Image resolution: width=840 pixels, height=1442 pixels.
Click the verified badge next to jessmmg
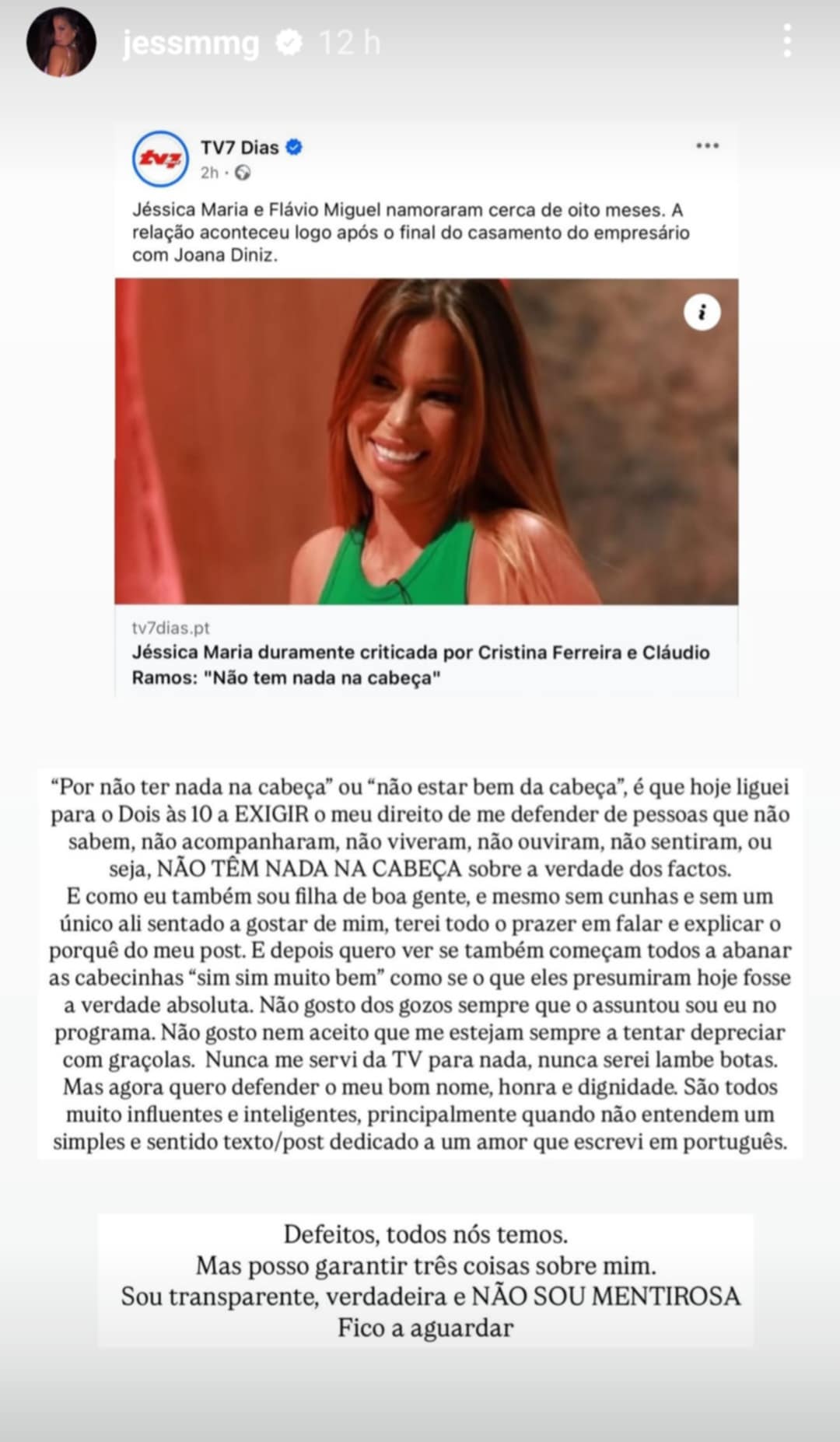289,43
